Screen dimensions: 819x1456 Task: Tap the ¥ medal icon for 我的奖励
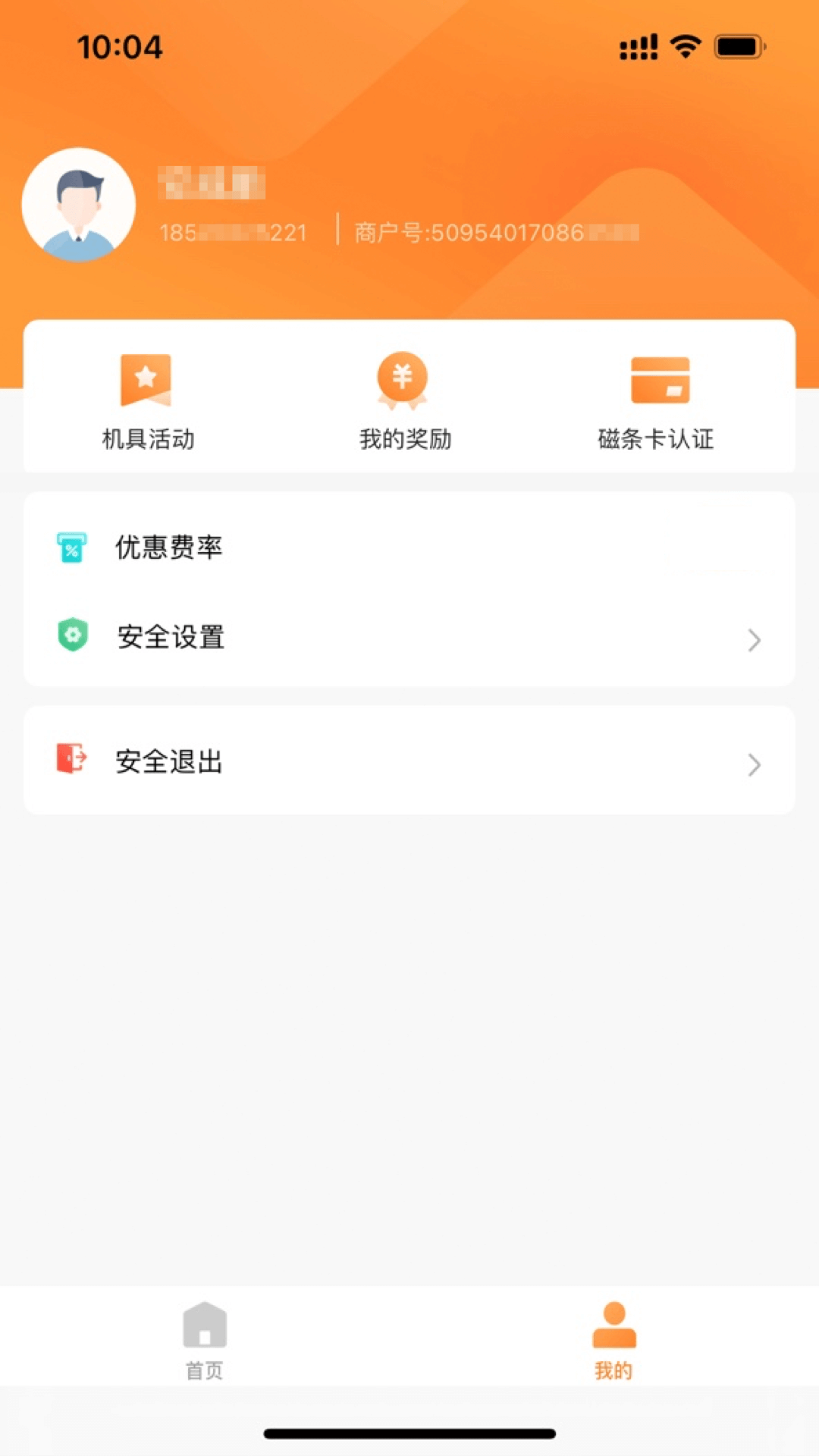pos(402,379)
